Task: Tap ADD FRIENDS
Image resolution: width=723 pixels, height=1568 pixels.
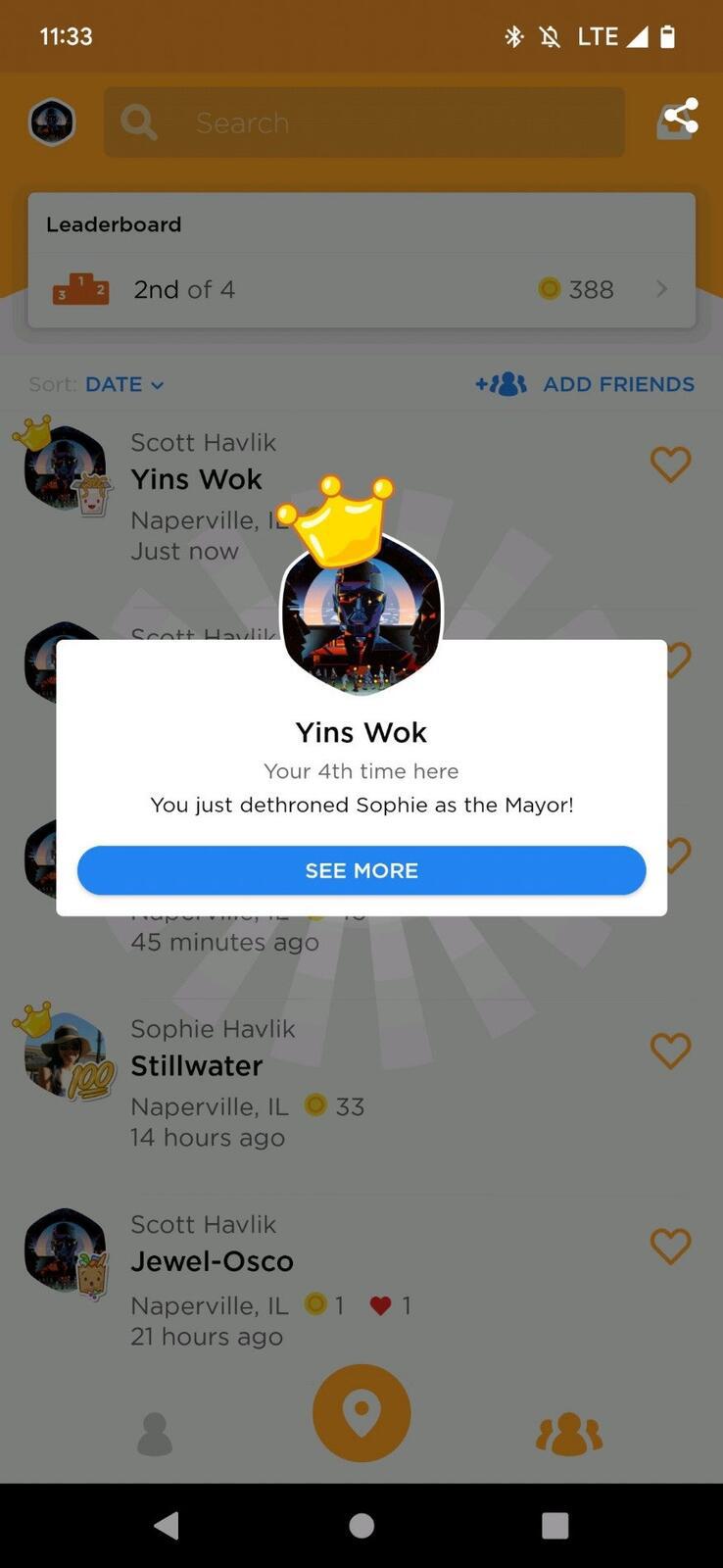Action: pos(586,384)
